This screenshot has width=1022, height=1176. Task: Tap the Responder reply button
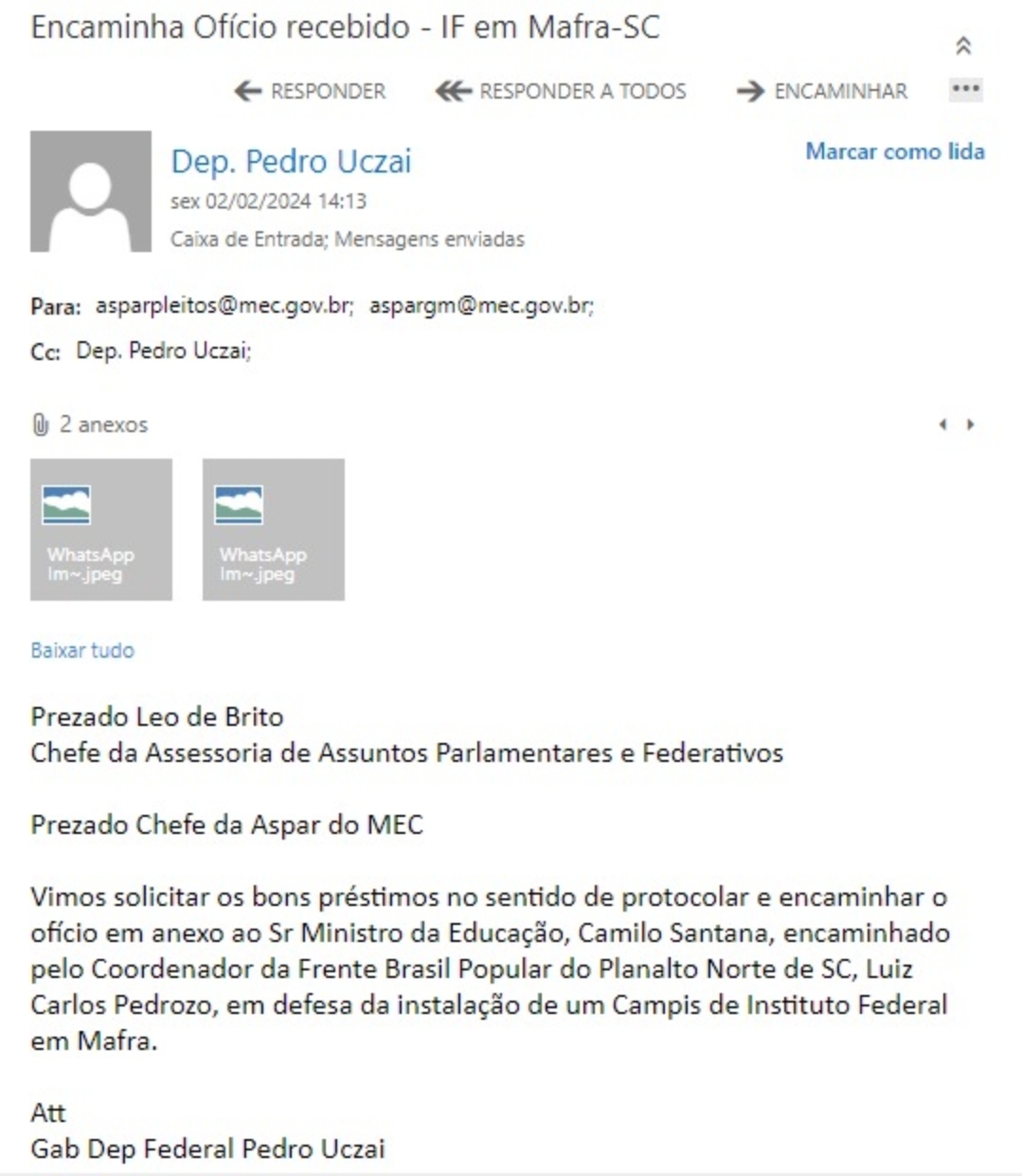click(x=311, y=91)
